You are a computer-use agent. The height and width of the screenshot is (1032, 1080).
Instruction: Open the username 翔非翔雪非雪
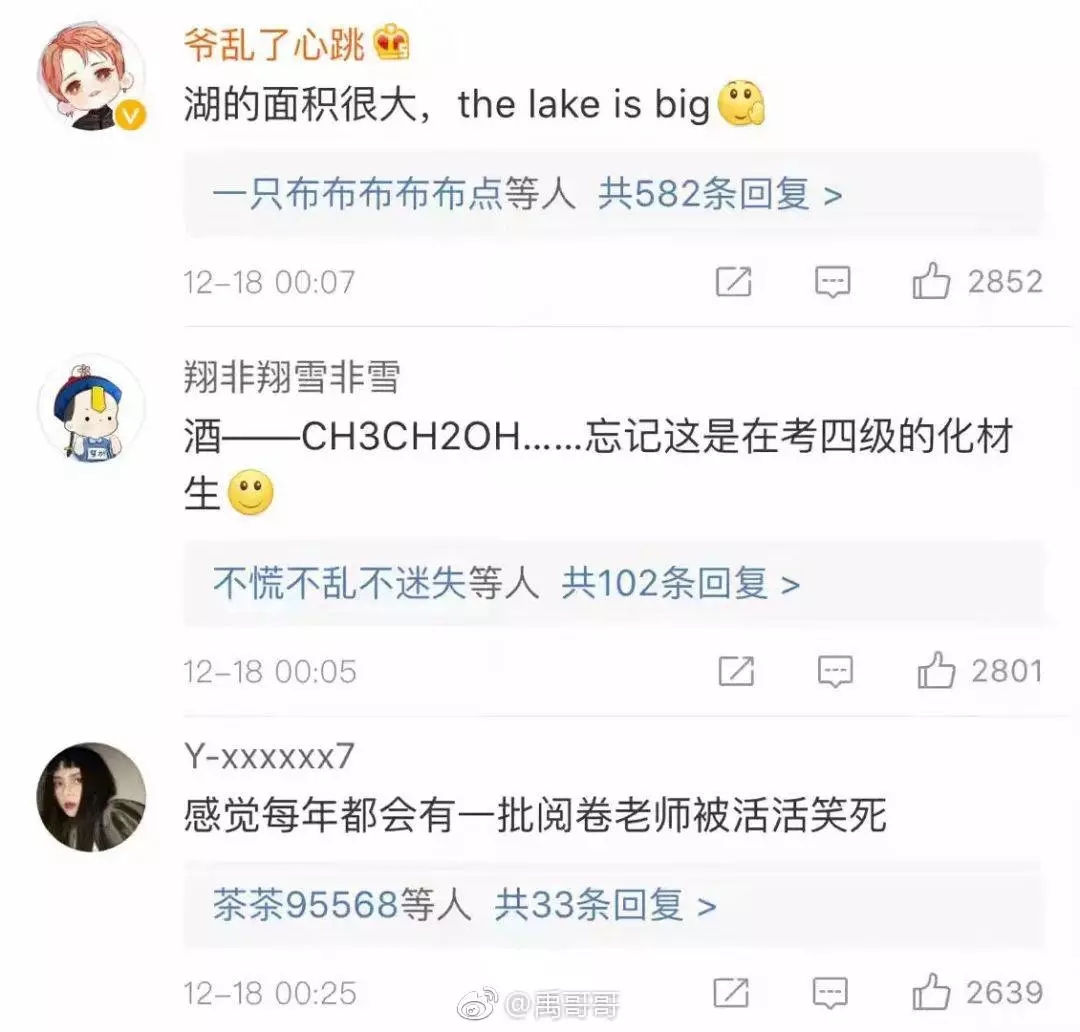(x=291, y=378)
